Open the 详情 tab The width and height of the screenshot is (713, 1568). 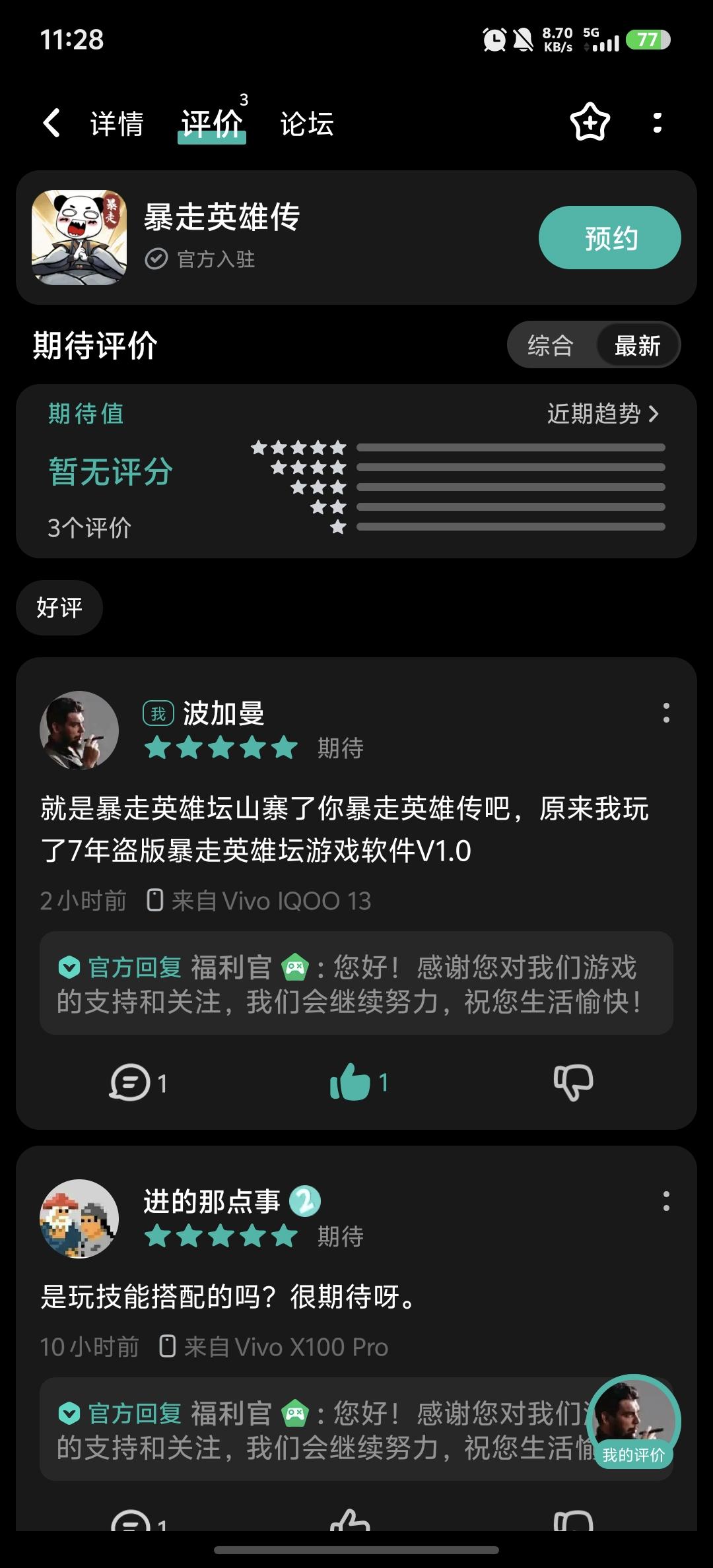(x=116, y=123)
